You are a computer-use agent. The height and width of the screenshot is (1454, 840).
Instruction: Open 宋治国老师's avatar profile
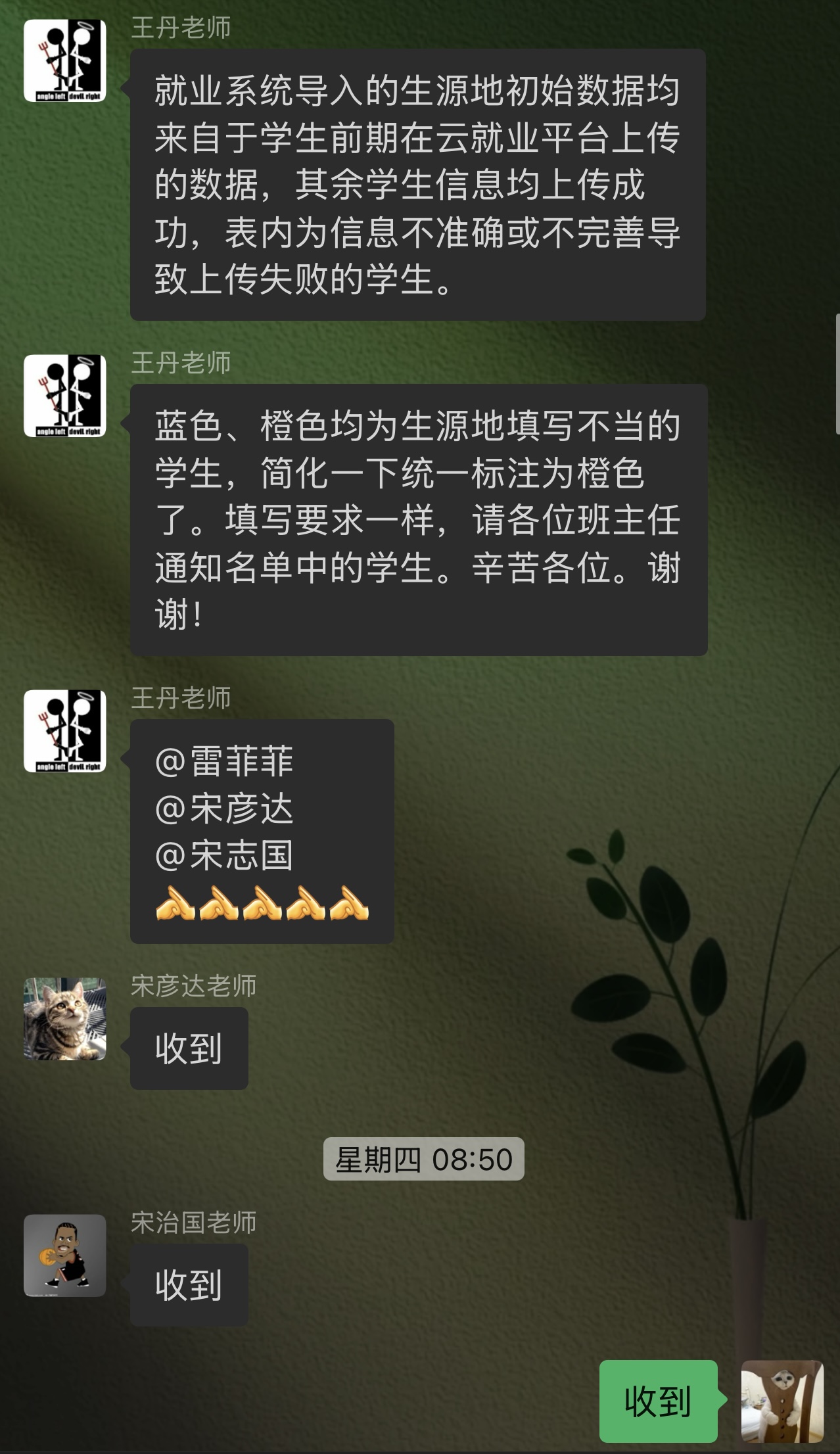(64, 1255)
